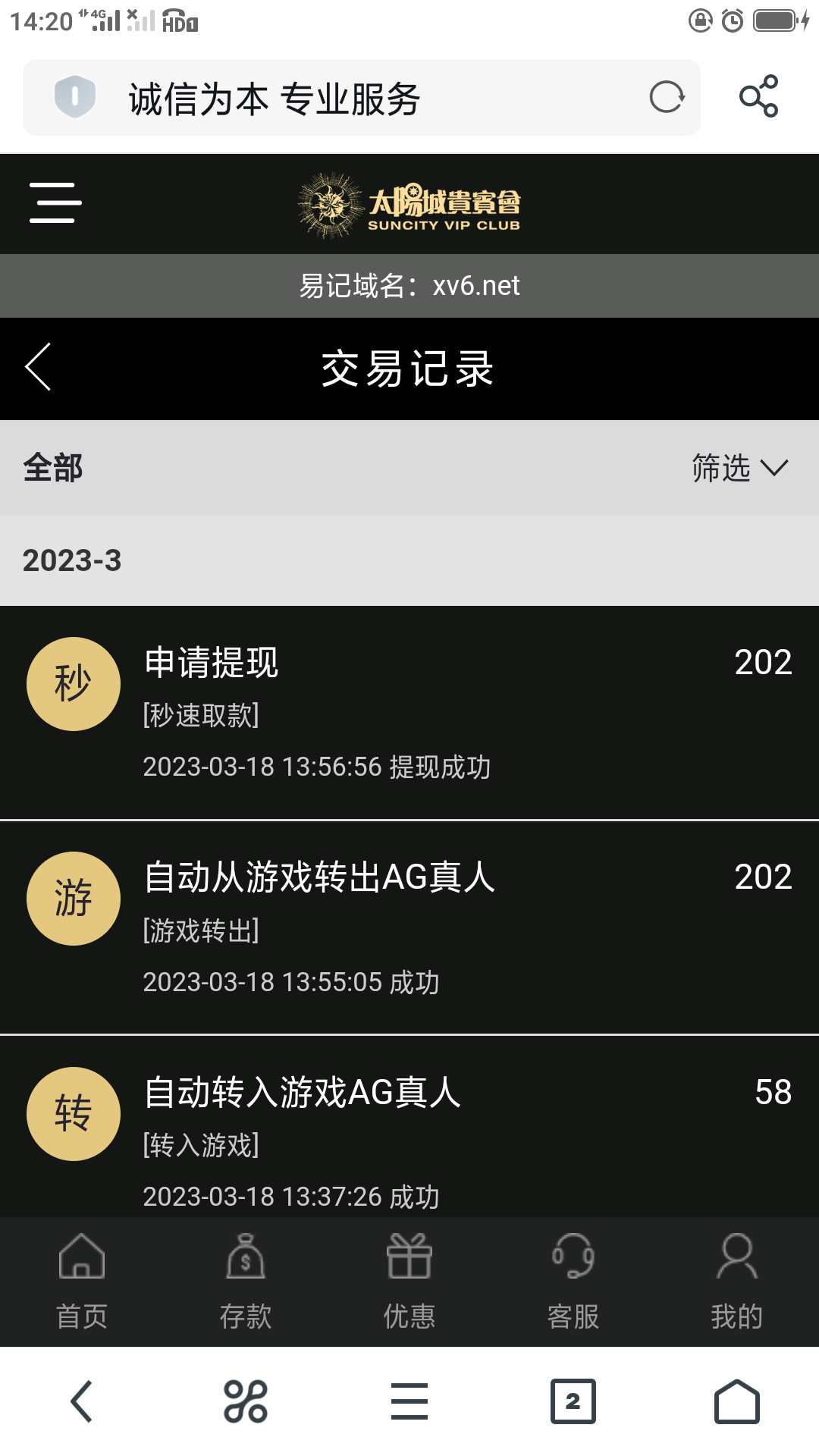Open the hamburger site menu
This screenshot has width=819, height=1456.
pyautogui.click(x=53, y=202)
